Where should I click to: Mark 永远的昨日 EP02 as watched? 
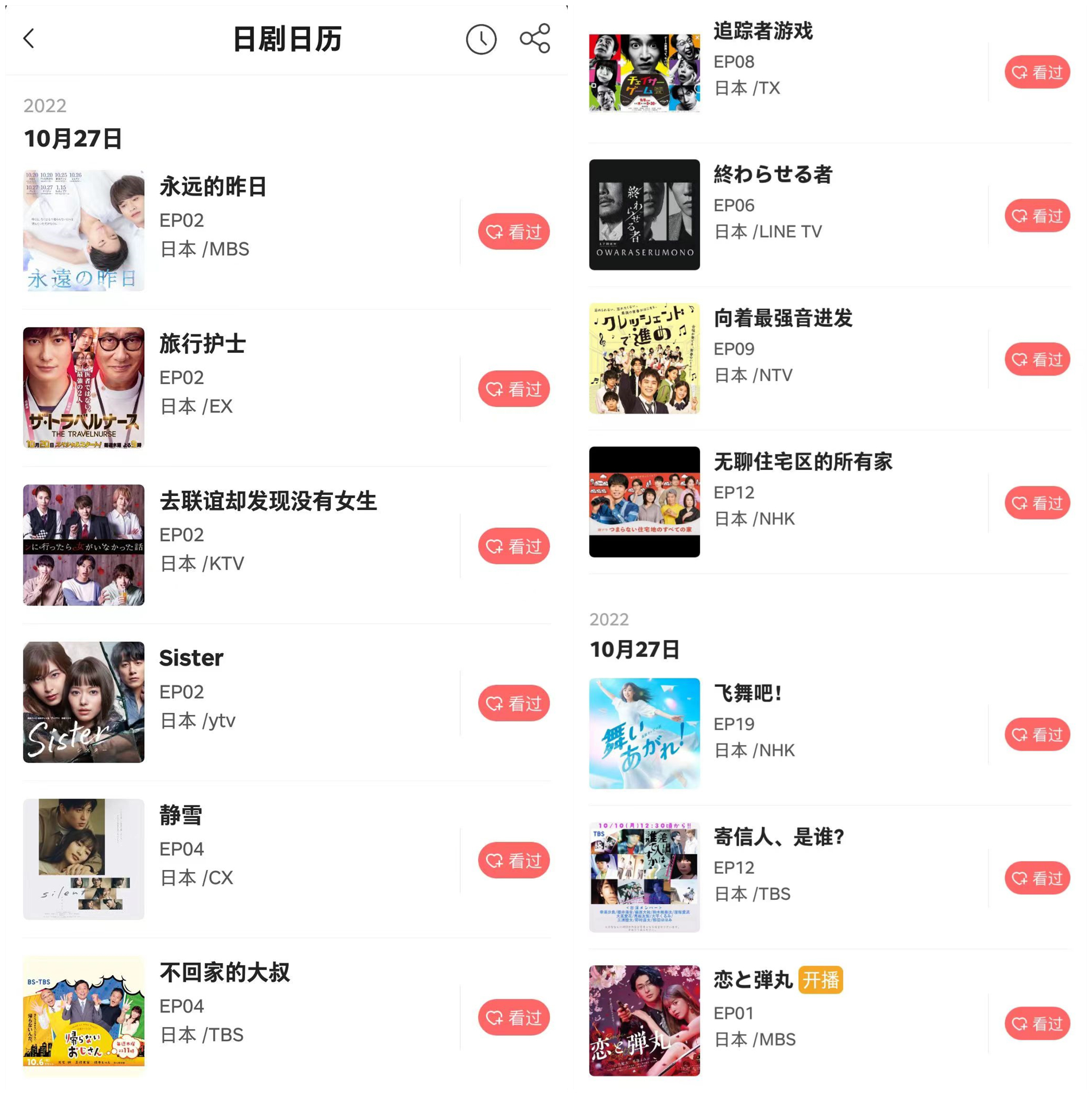coord(513,232)
